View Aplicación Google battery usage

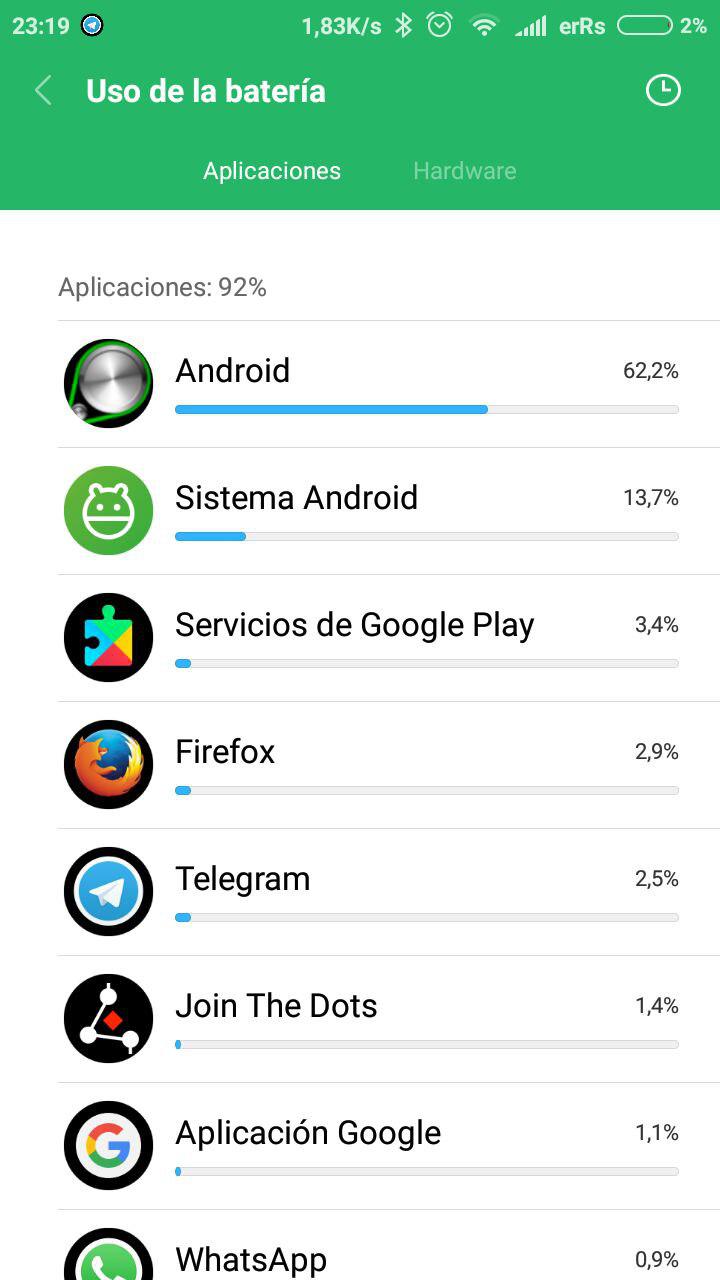coord(388,1146)
